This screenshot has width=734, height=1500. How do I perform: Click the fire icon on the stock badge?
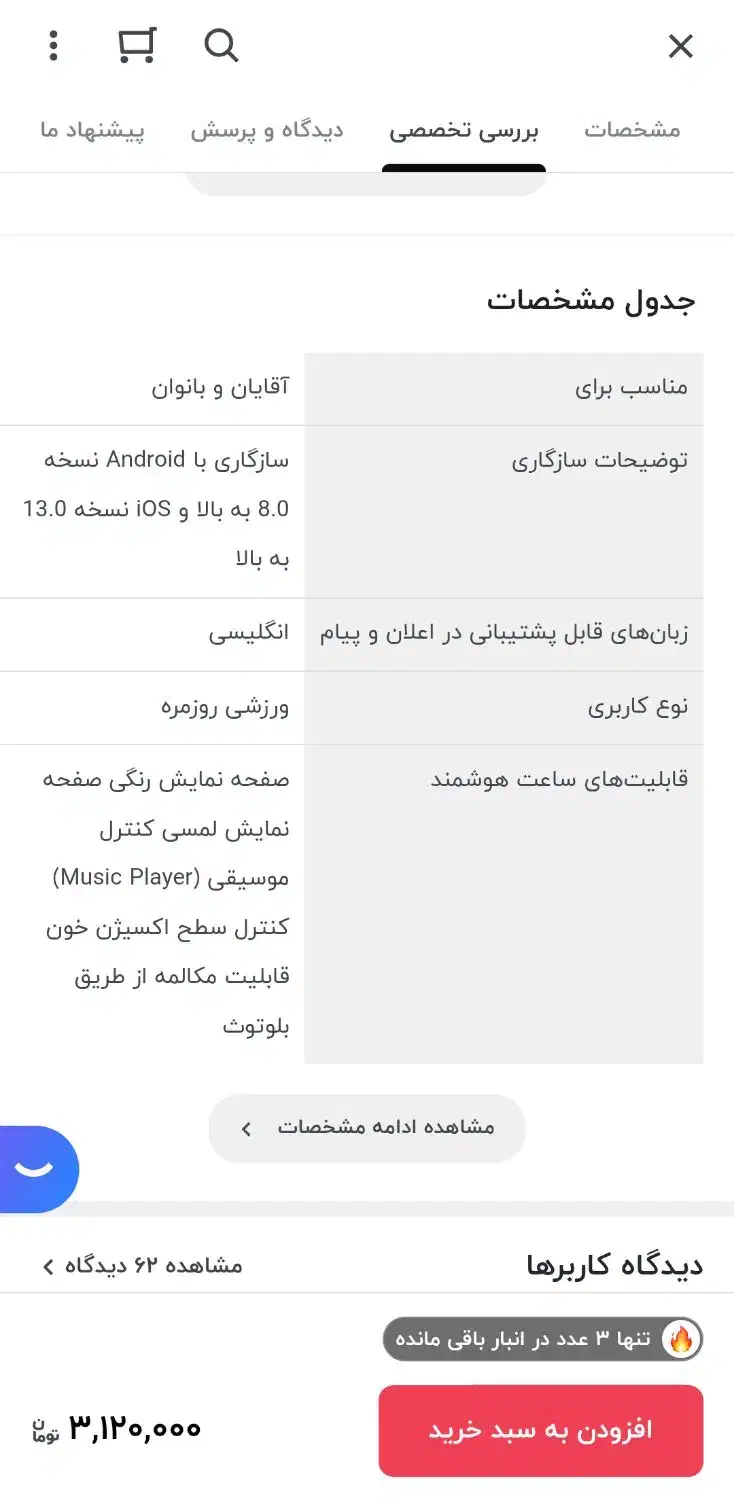pyautogui.click(x=683, y=1340)
